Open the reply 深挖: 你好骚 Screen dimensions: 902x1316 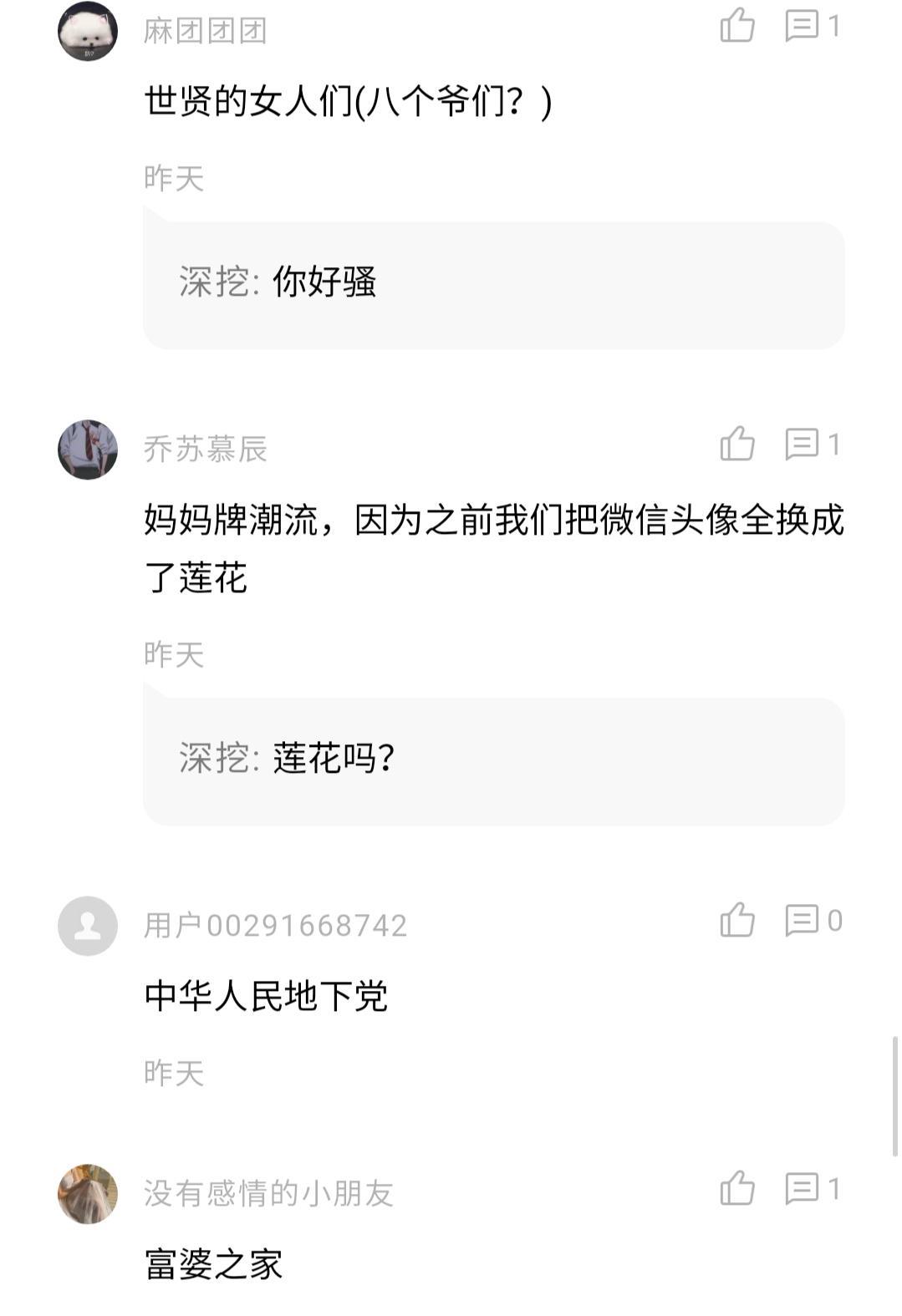coord(493,282)
